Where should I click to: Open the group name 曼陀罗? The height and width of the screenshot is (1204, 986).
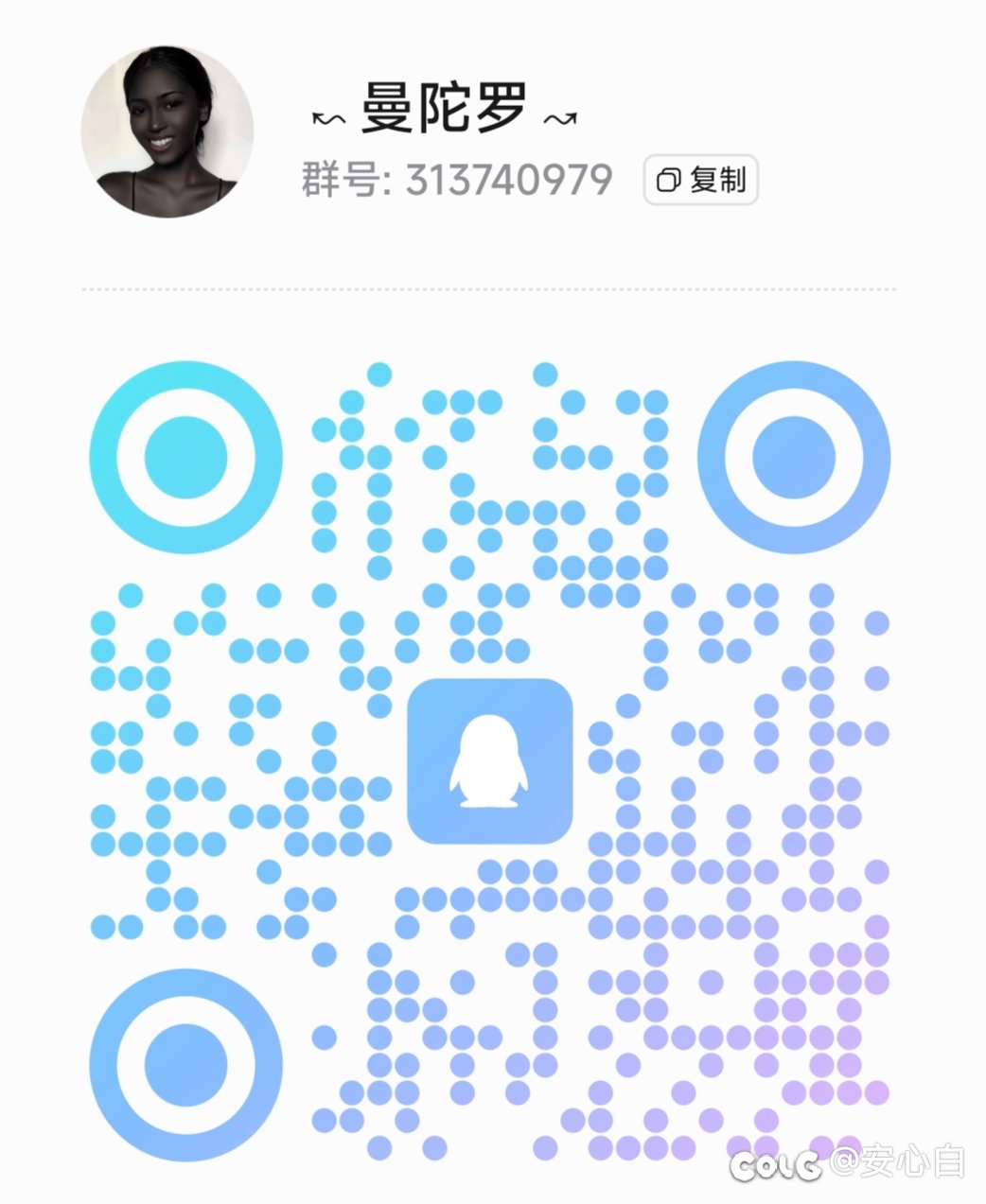[x=443, y=110]
